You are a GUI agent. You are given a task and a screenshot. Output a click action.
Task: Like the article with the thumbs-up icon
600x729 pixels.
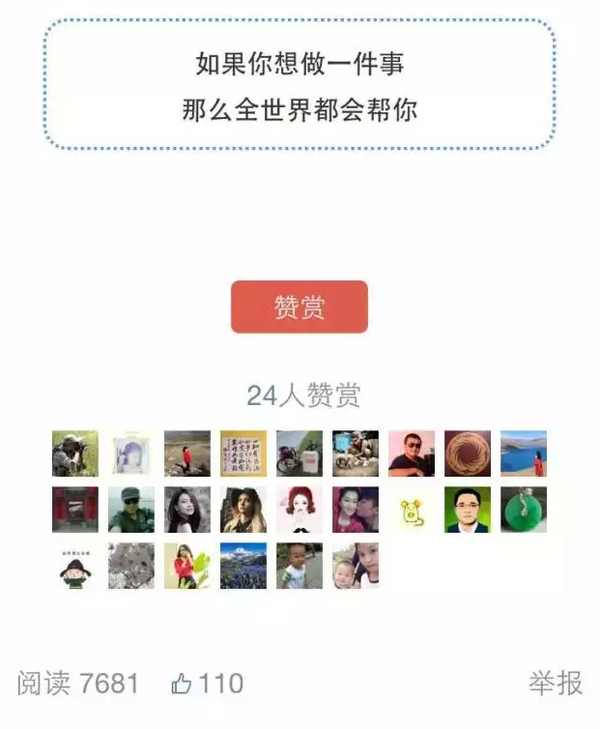(182, 684)
